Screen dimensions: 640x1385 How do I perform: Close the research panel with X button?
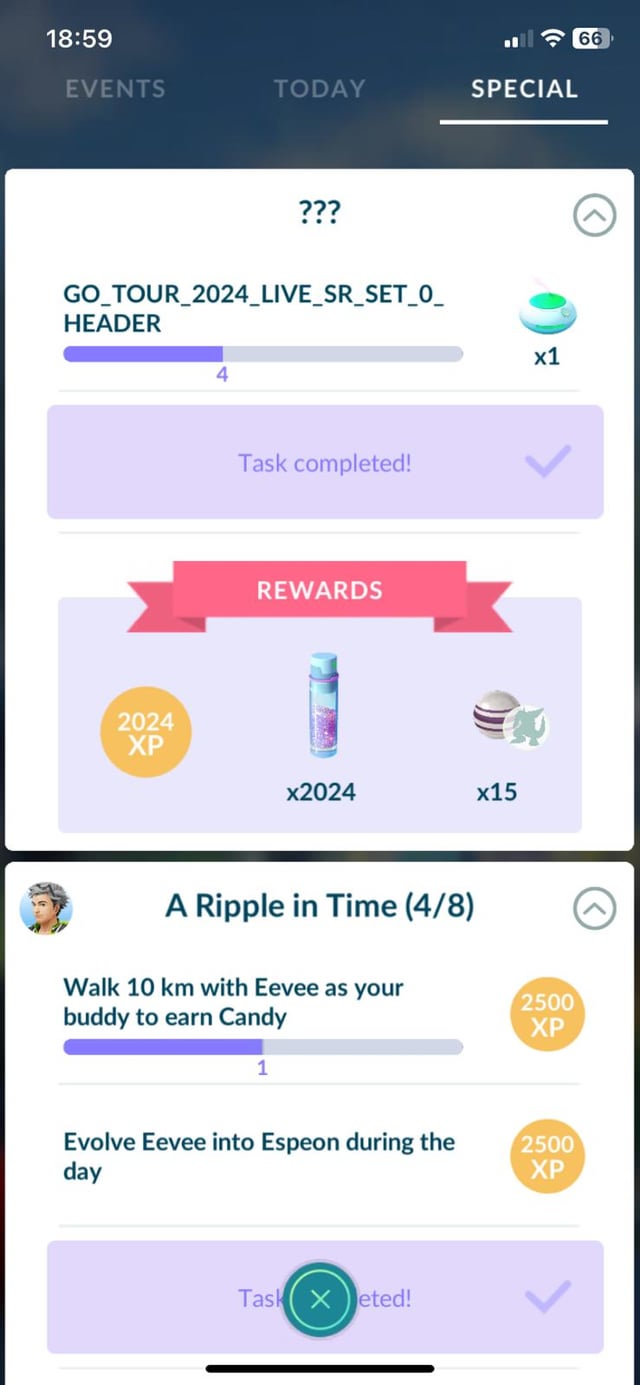click(x=320, y=1300)
